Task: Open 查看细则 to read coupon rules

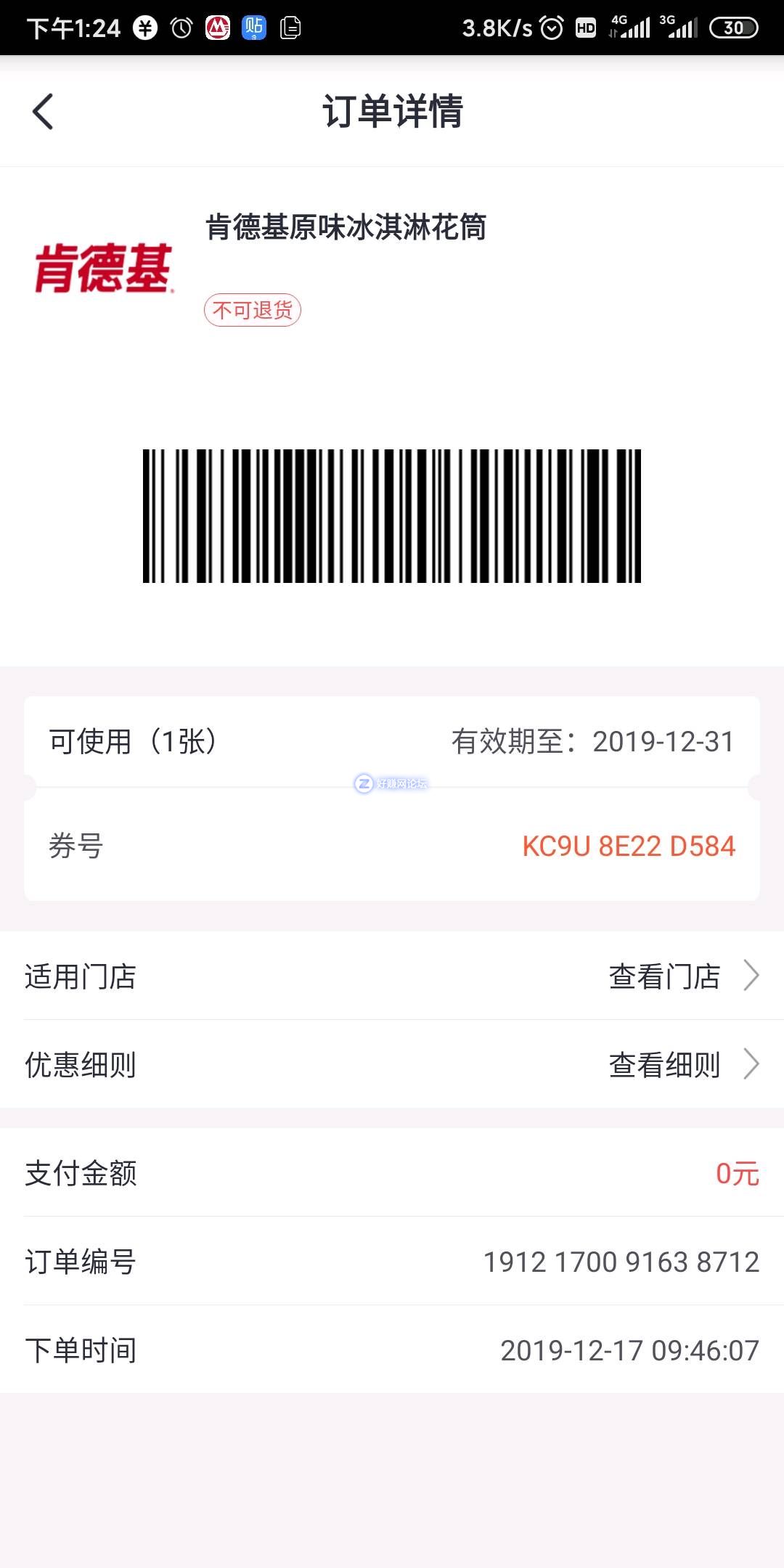Action: pyautogui.click(x=681, y=1065)
